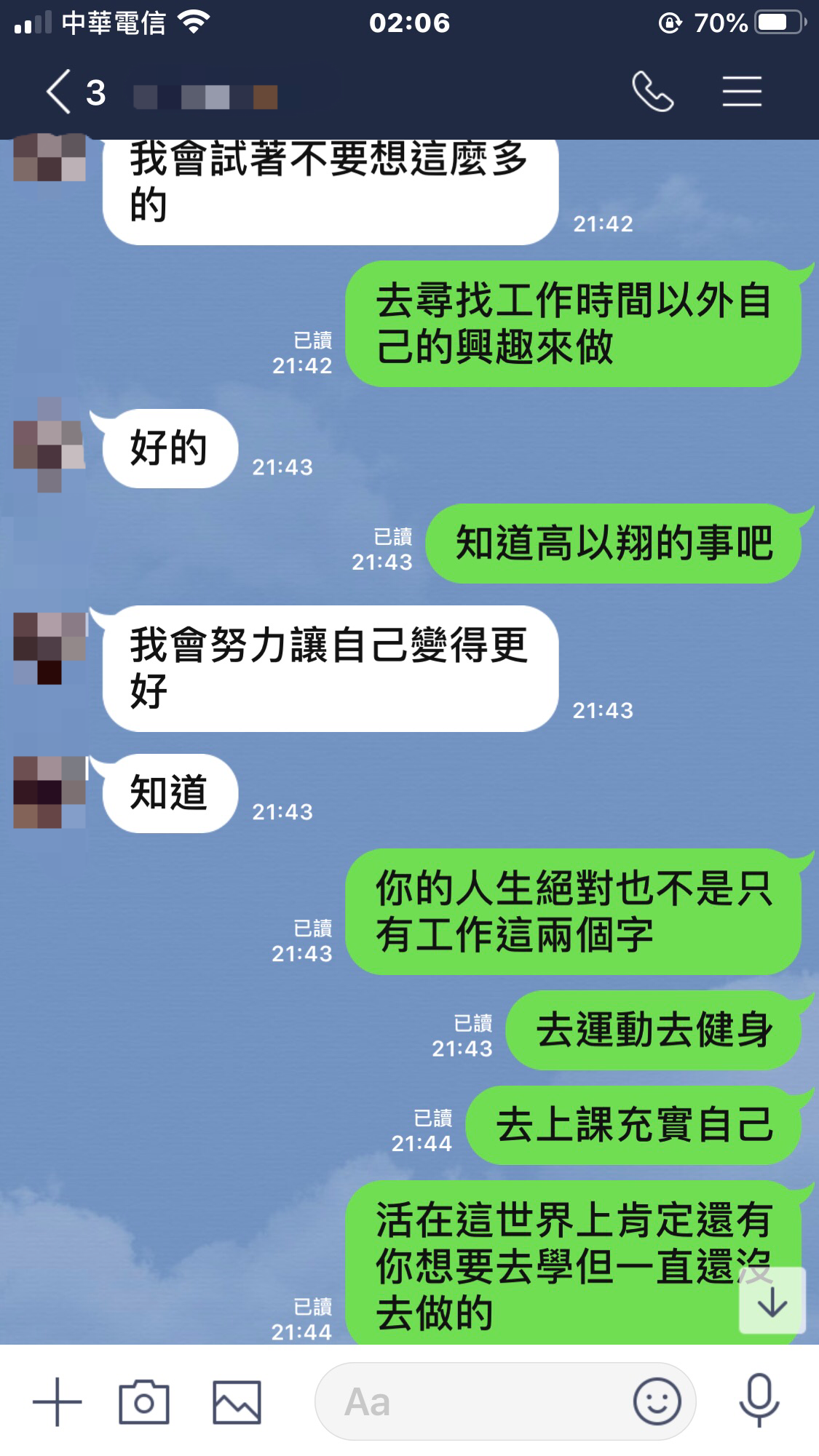This screenshot has height=1456, width=819.
Task: Open the photo gallery picker
Action: (237, 1401)
